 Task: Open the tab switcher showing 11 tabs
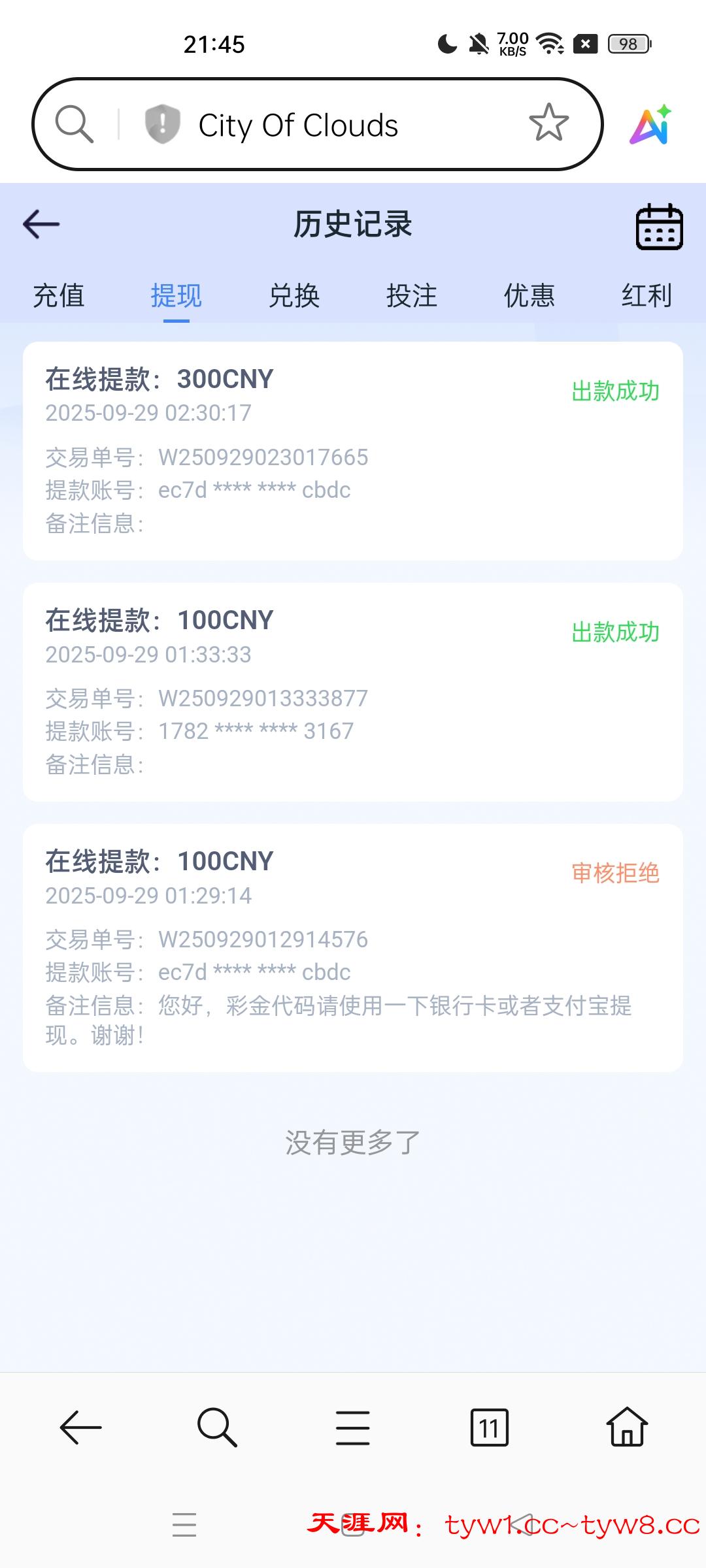[489, 1426]
